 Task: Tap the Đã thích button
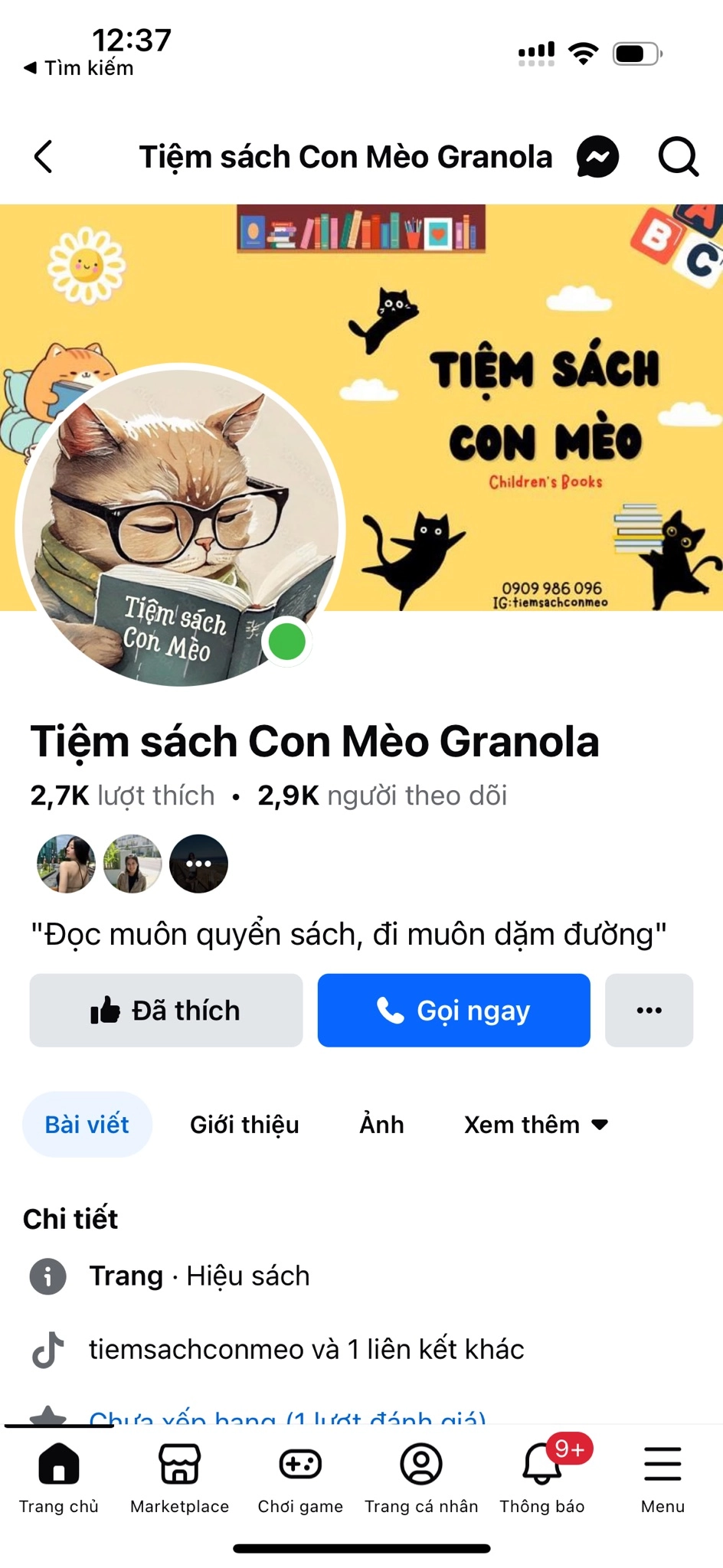[x=166, y=1011]
